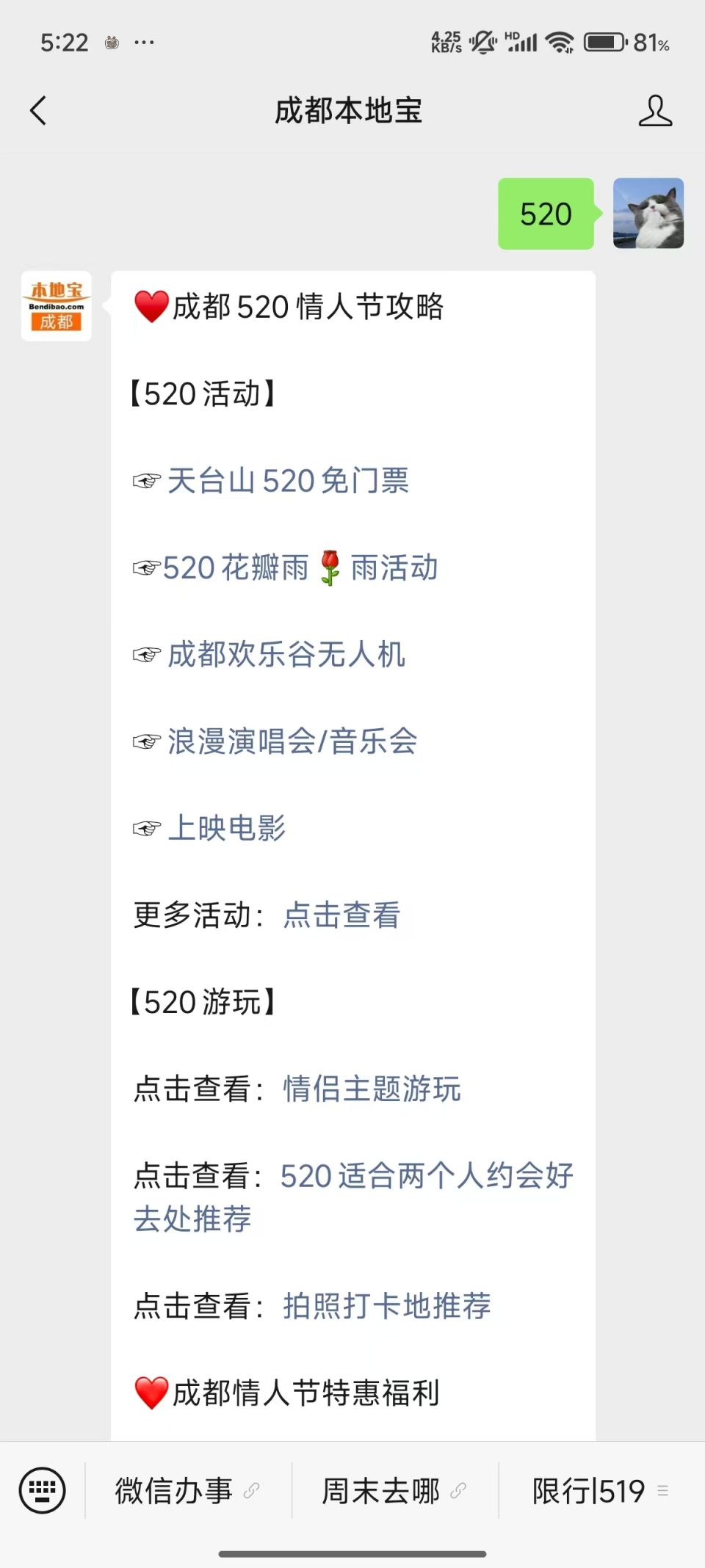Expand the 限行|519 menu
The width and height of the screenshot is (705, 1568).
601,1491
